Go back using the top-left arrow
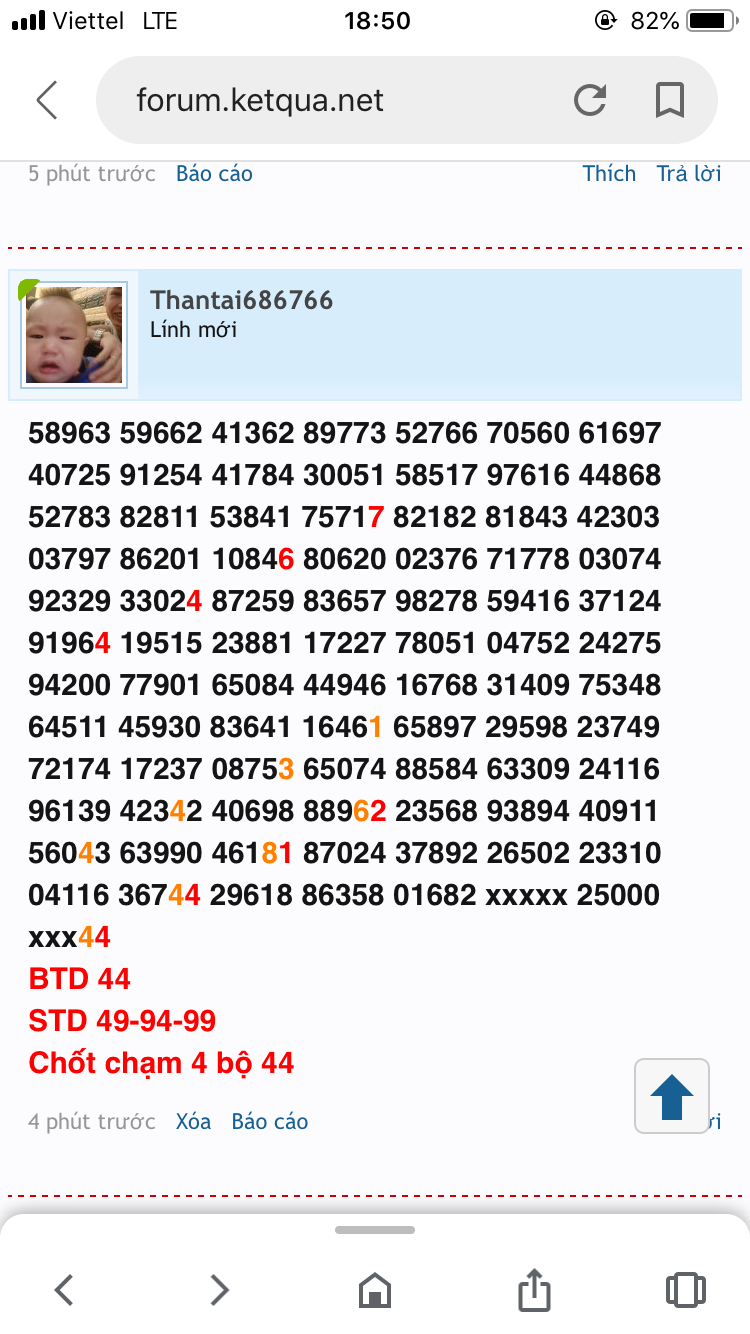 tap(47, 100)
